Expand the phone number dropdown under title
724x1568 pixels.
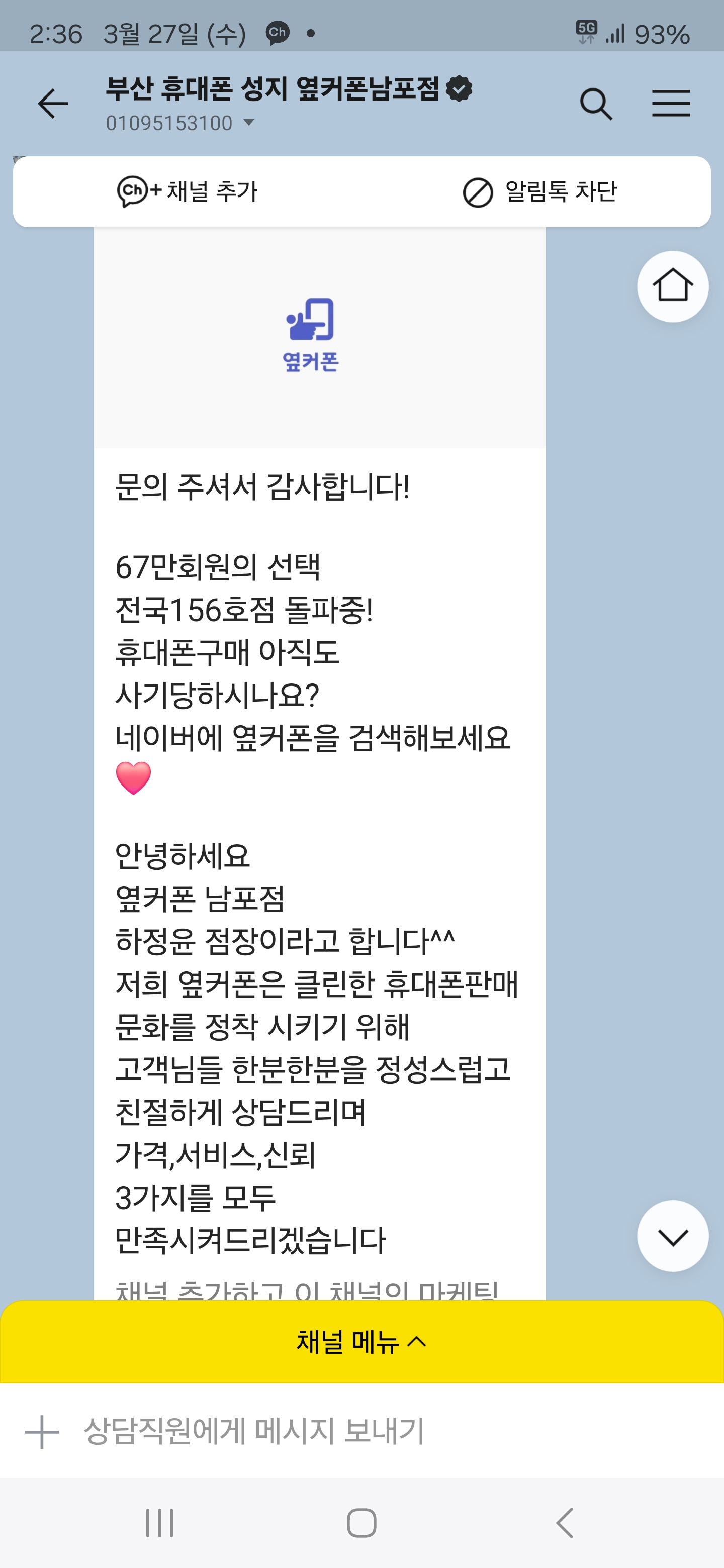248,123
